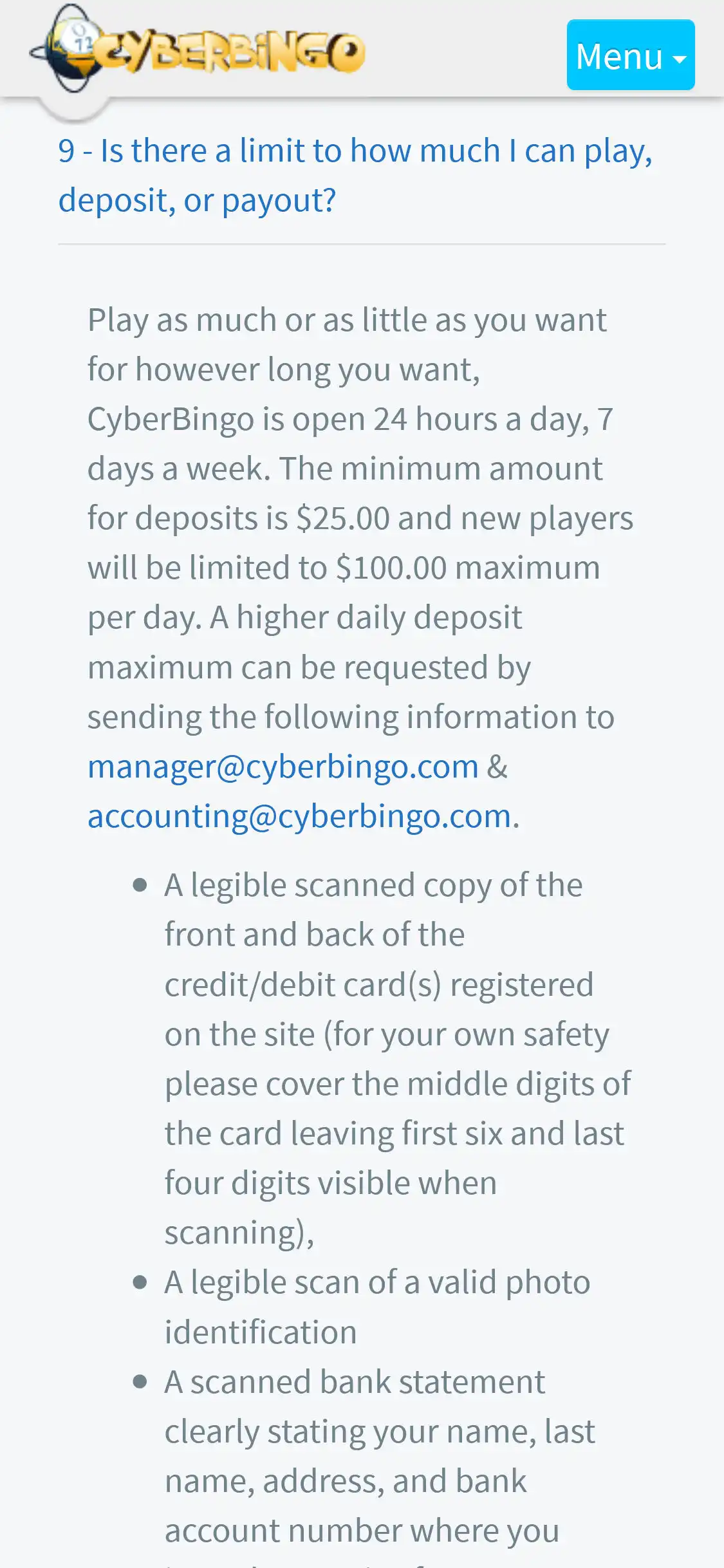Viewport: 724px width, 1568px height.
Task: Open the accounting@cyberbingo.com email link
Action: coord(300,816)
